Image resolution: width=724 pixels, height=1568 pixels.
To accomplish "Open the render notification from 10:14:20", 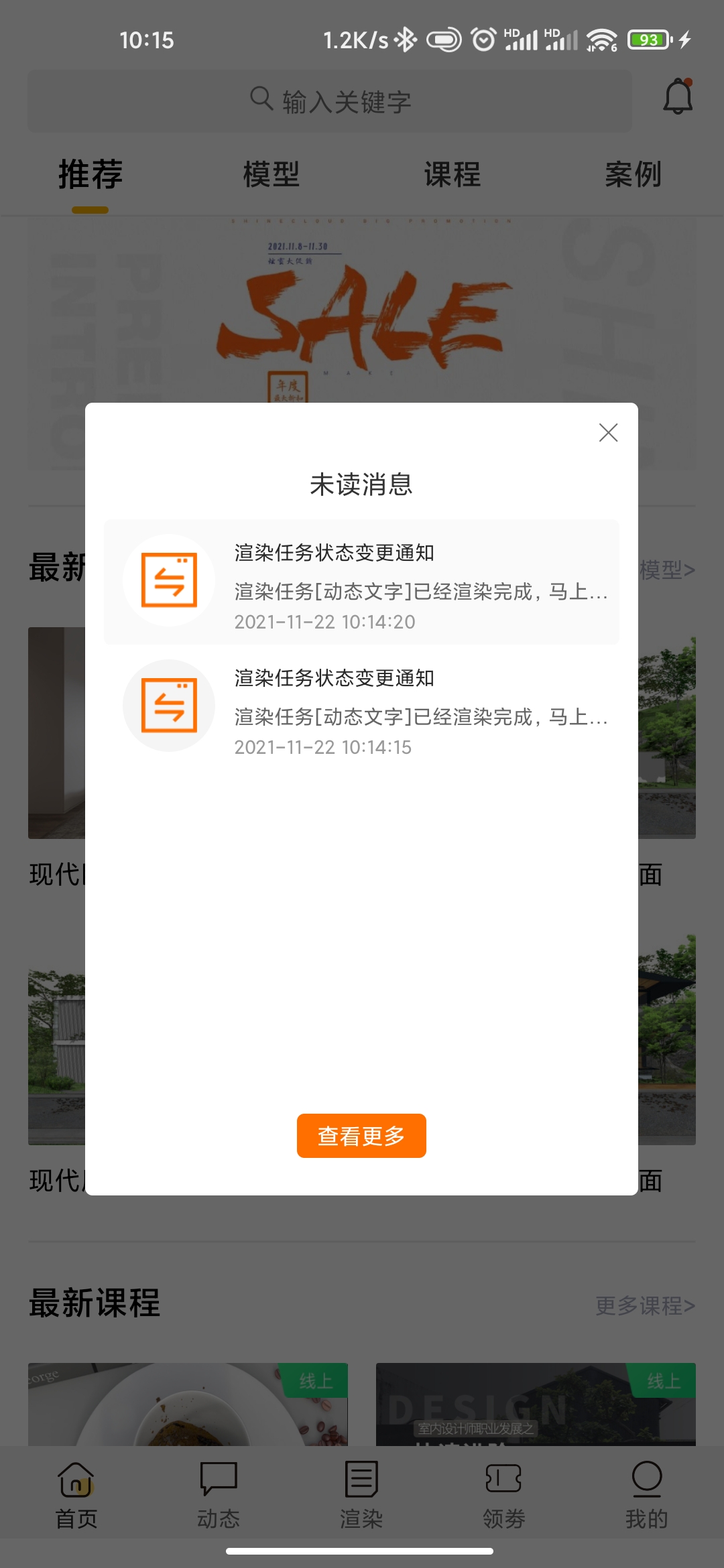I will [361, 582].
